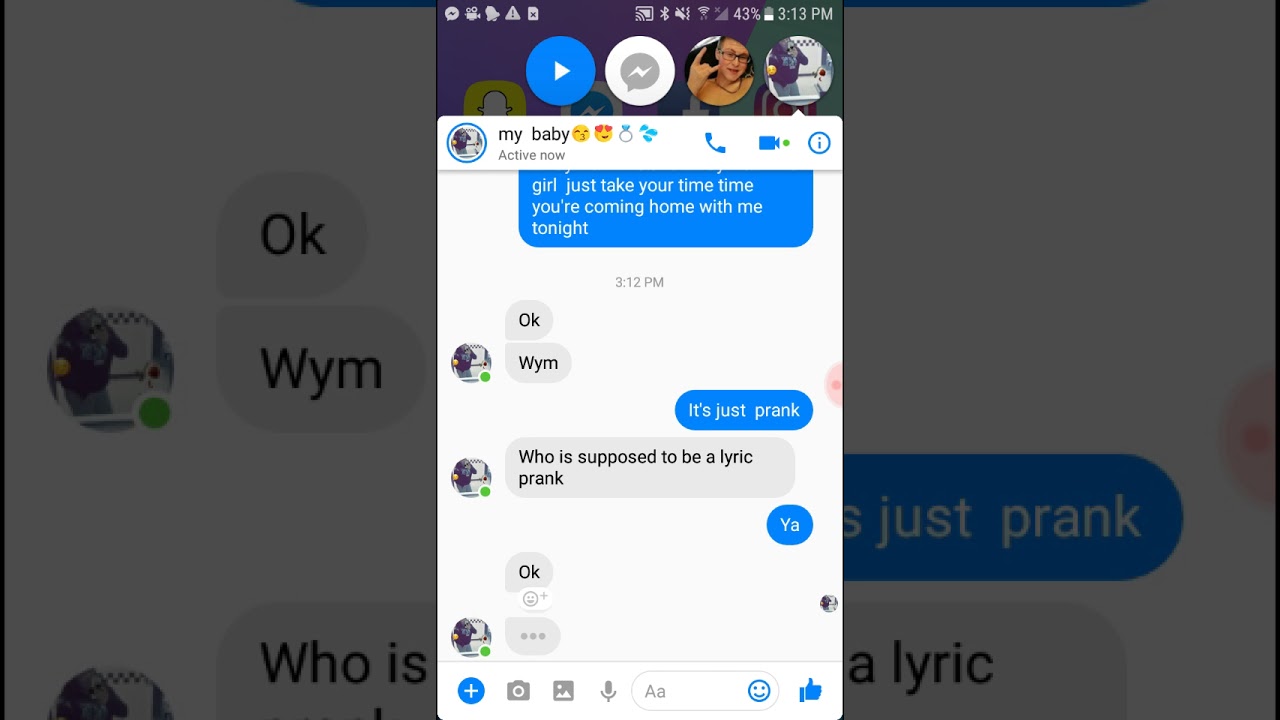Select the currently active chat head
Image resolution: width=1280 pixels, height=720 pixels.
[x=799, y=71]
